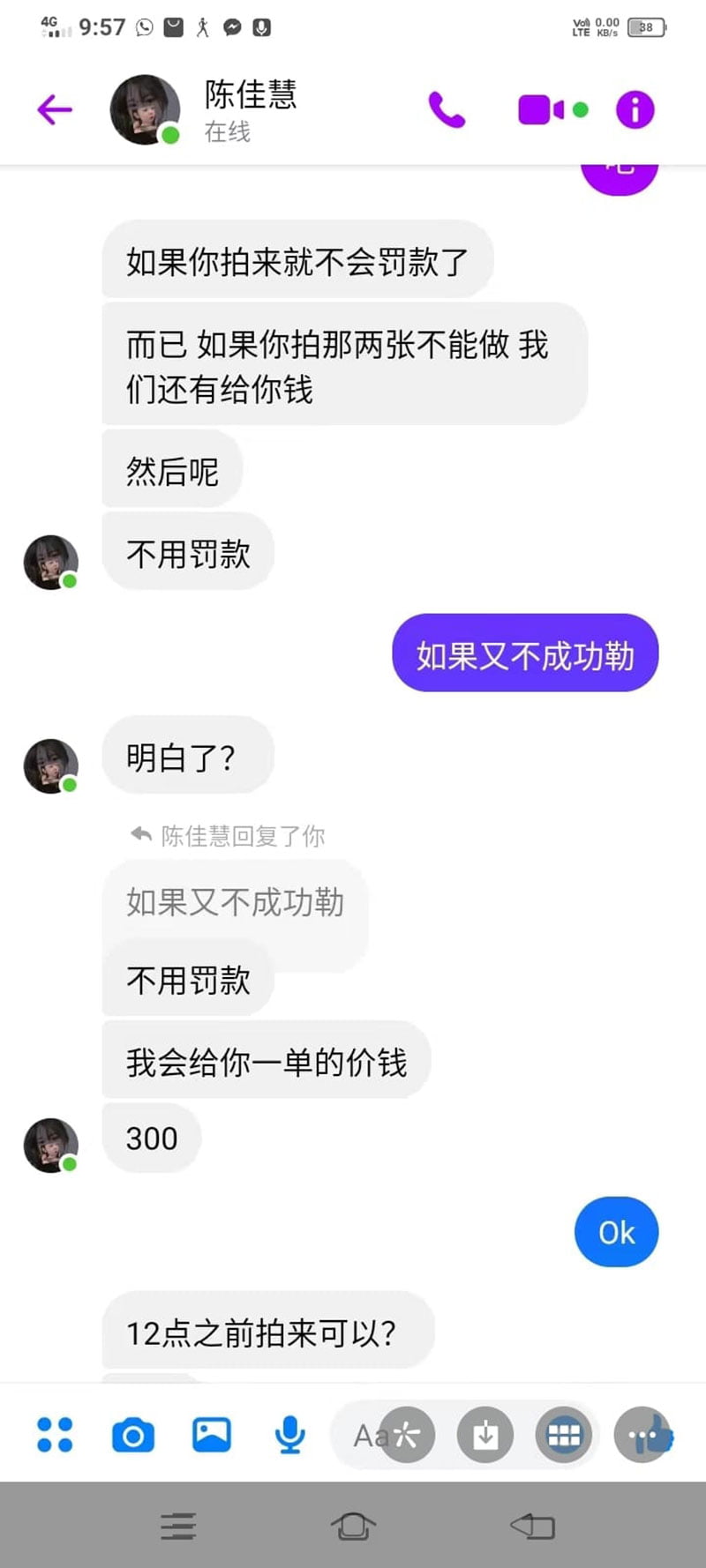The height and width of the screenshot is (1568, 706).
Task: Tap the floating grid overlay button
Action: point(563,1435)
